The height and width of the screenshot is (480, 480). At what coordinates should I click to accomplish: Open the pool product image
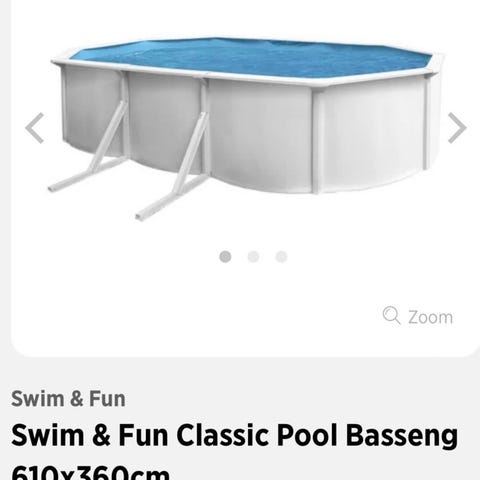247,128
